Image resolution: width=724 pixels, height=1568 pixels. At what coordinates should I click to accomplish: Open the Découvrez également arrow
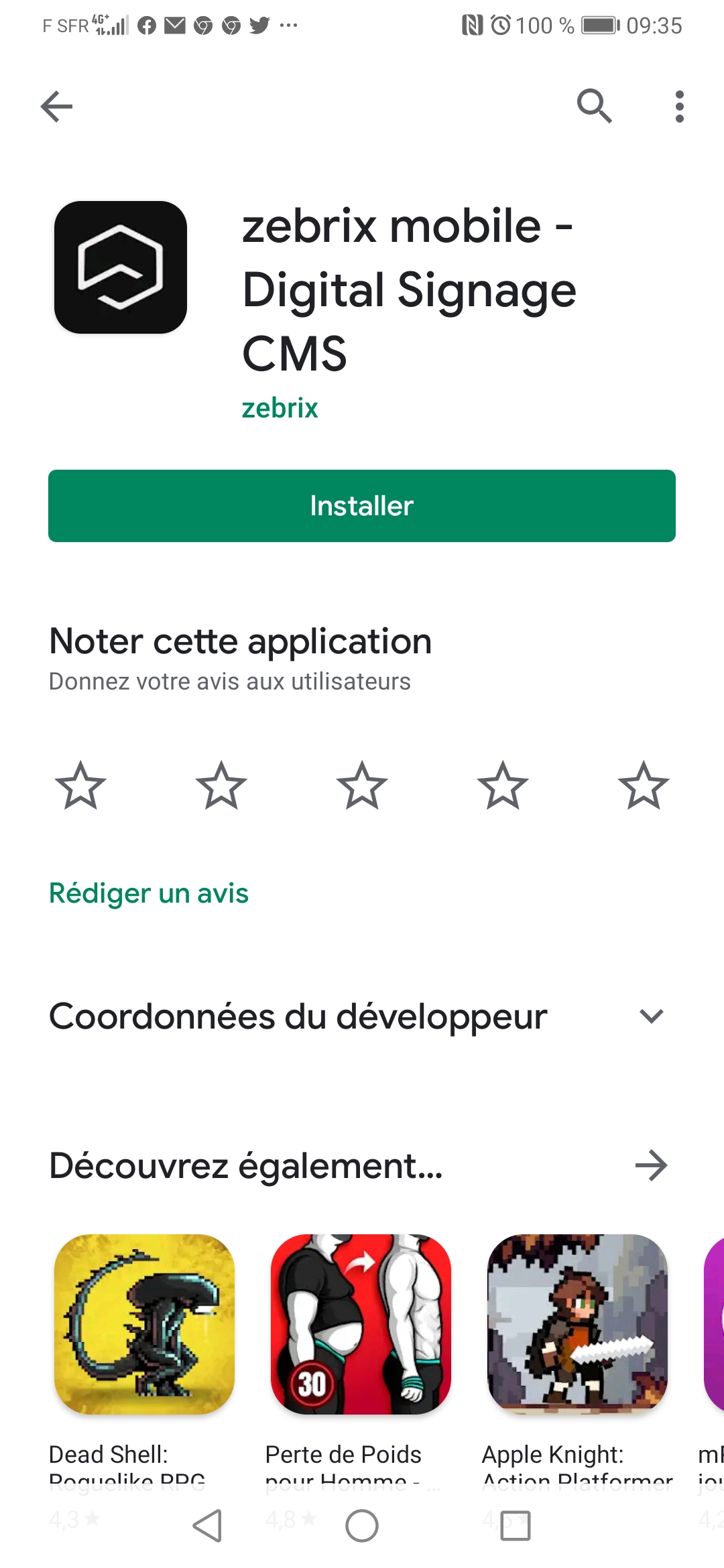click(651, 1165)
